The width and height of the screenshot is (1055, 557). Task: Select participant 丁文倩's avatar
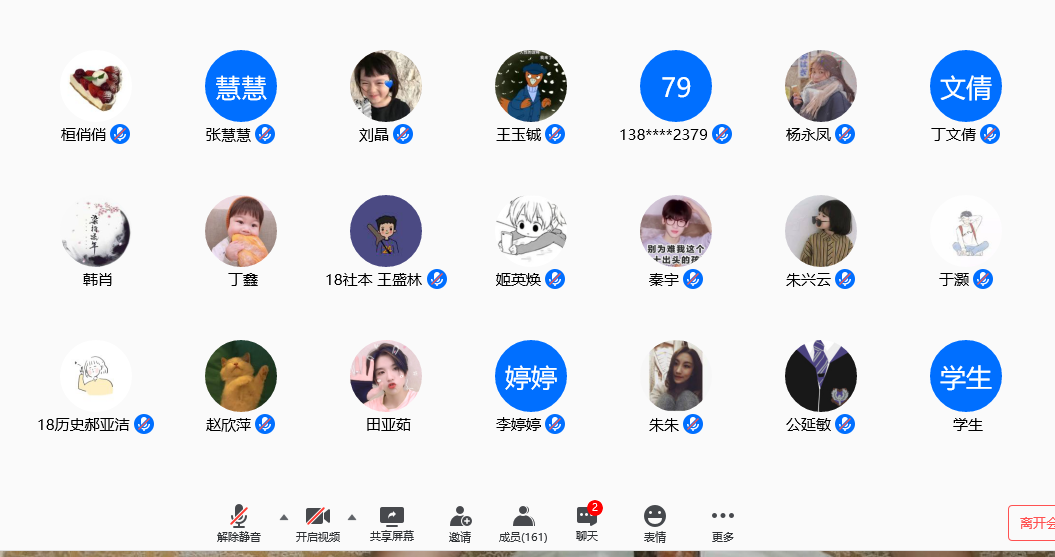(x=966, y=87)
